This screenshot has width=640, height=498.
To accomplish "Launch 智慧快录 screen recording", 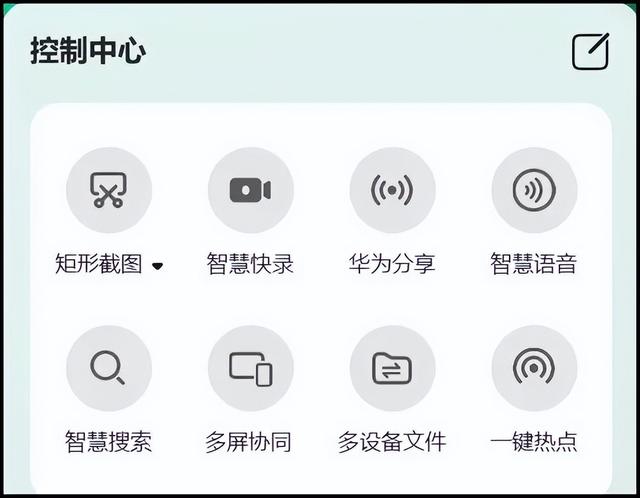I will [250, 190].
